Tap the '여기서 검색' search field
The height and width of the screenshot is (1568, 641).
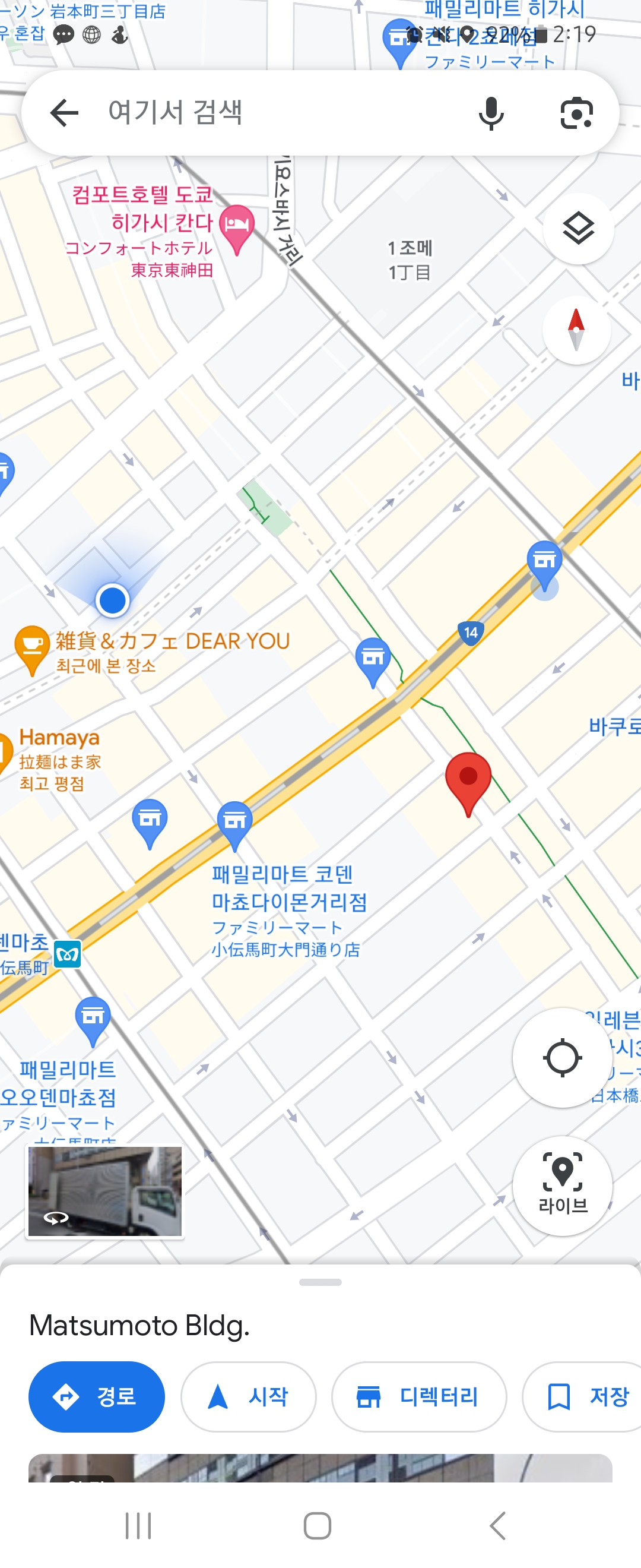coord(274,113)
